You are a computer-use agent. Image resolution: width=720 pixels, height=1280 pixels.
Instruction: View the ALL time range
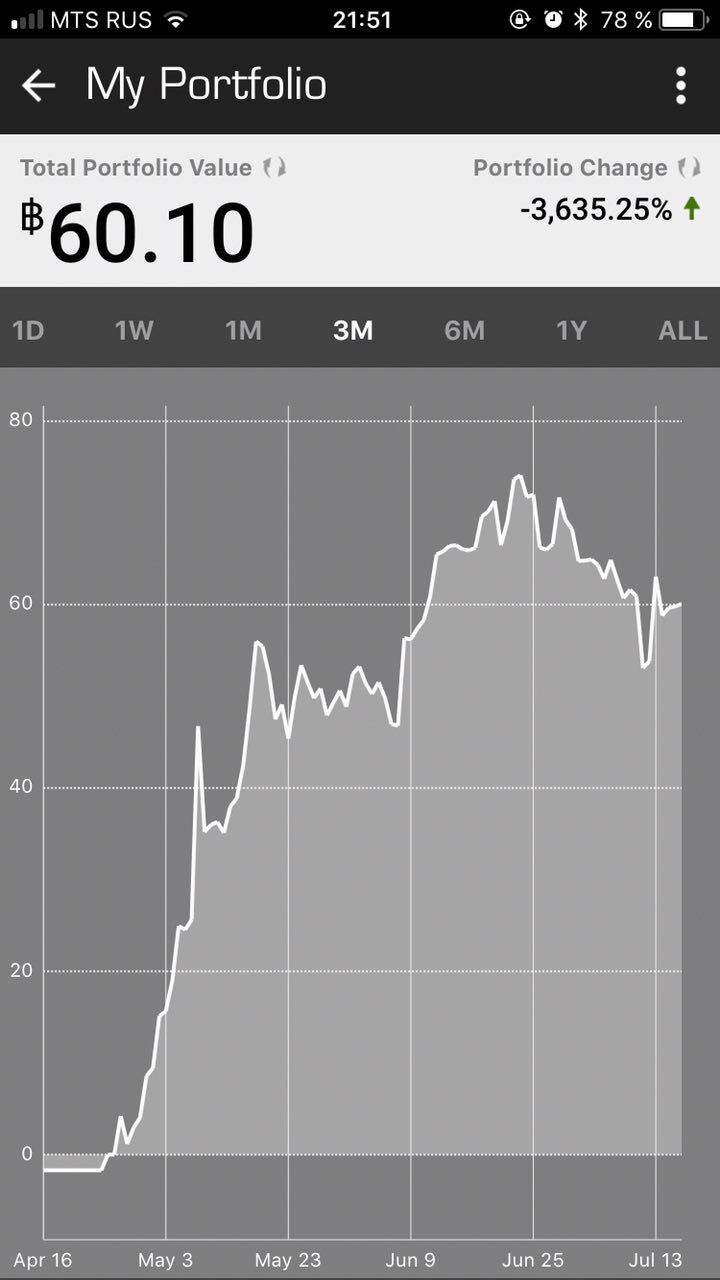683,330
